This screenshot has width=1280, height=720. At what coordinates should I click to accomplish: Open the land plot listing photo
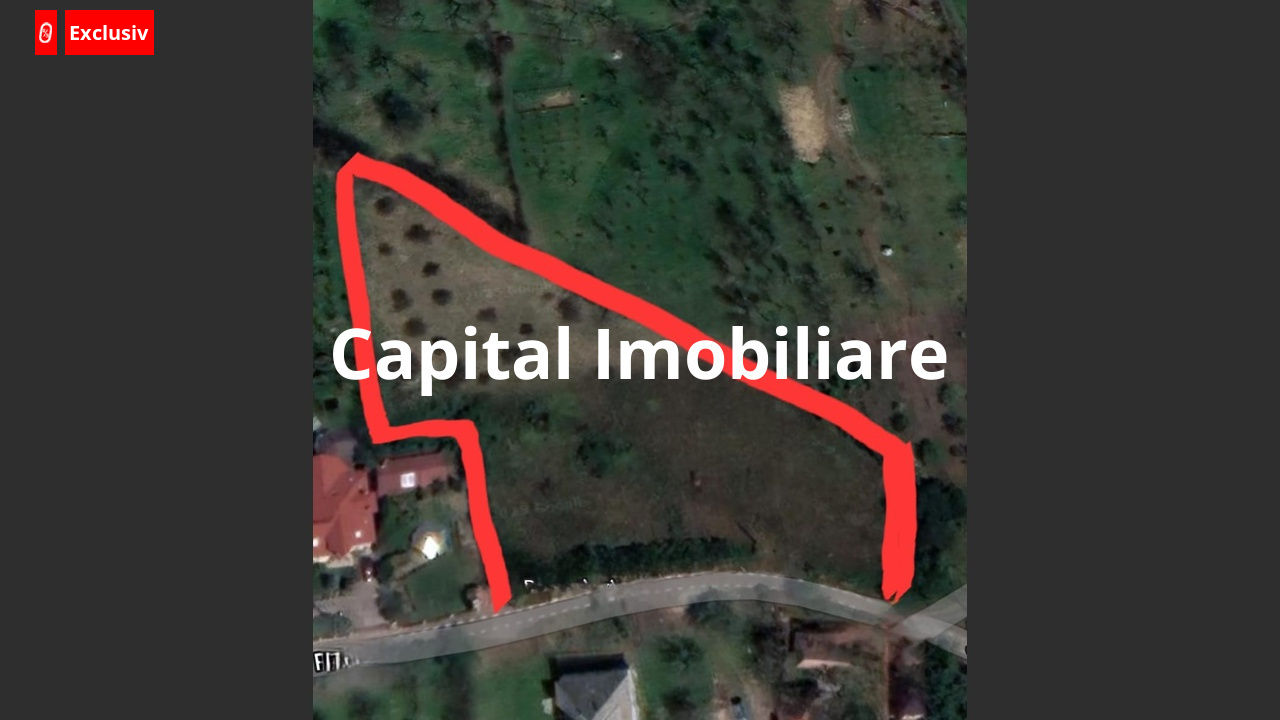tap(640, 360)
